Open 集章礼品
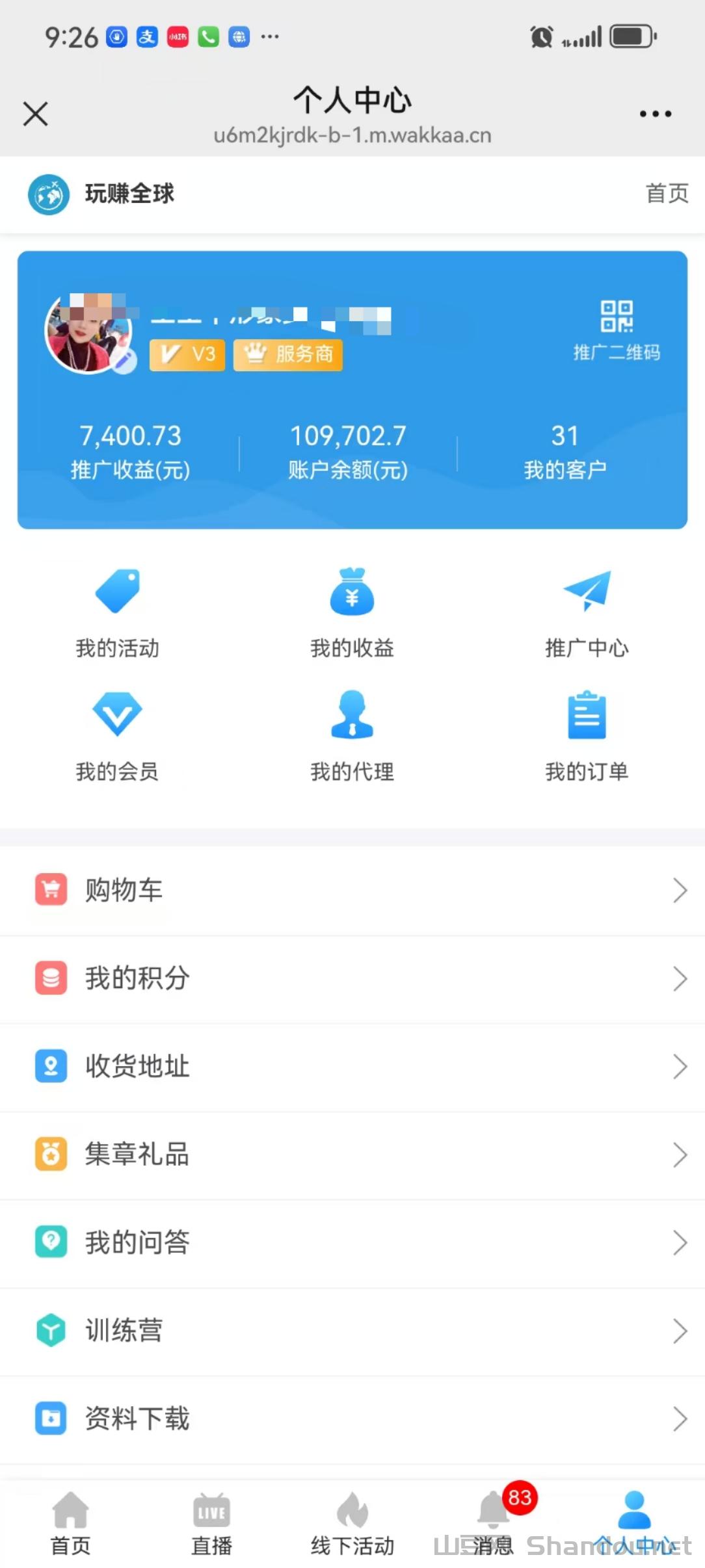This screenshot has width=705, height=1568. [352, 1155]
